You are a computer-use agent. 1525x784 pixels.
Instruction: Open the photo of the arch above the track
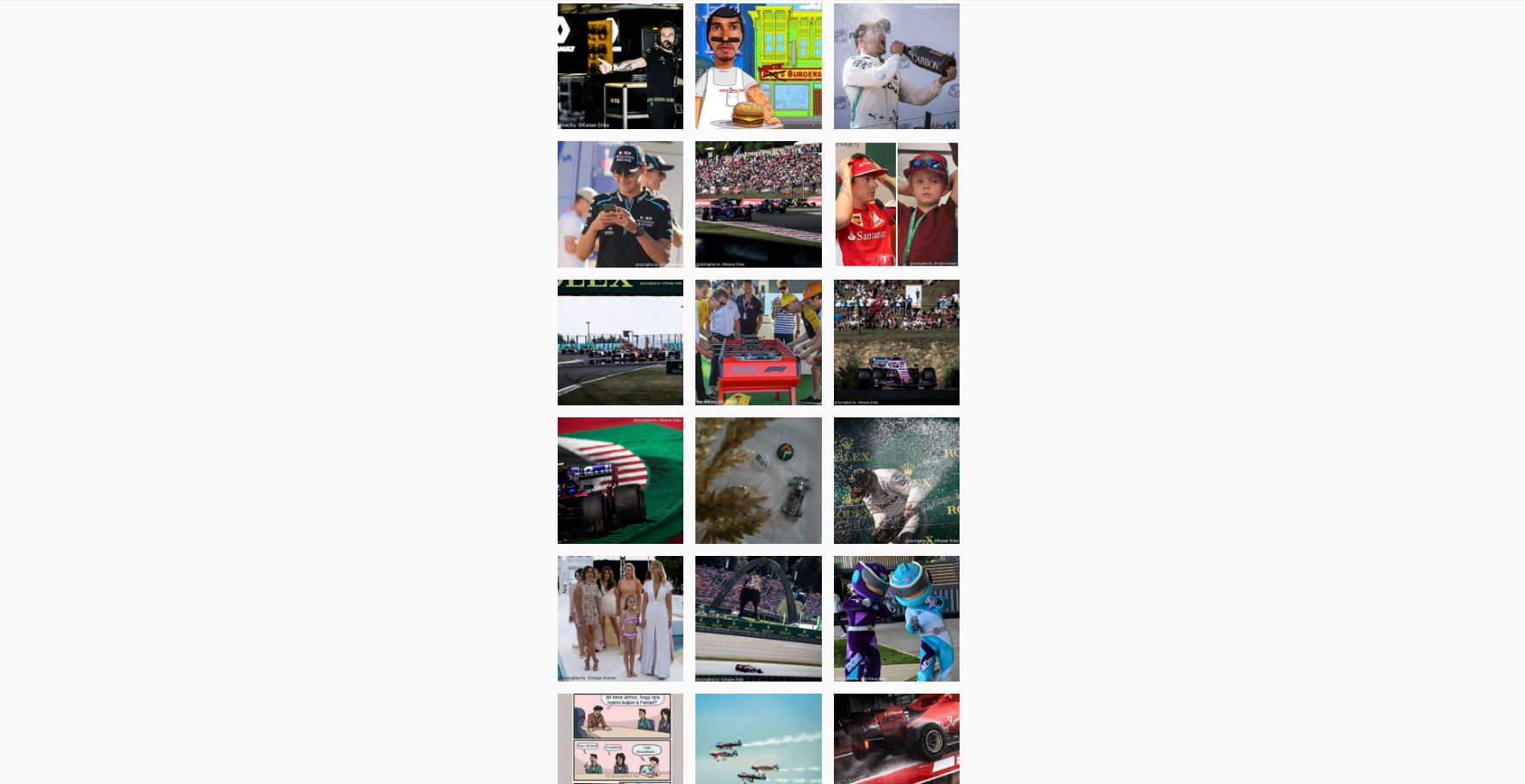pos(758,619)
